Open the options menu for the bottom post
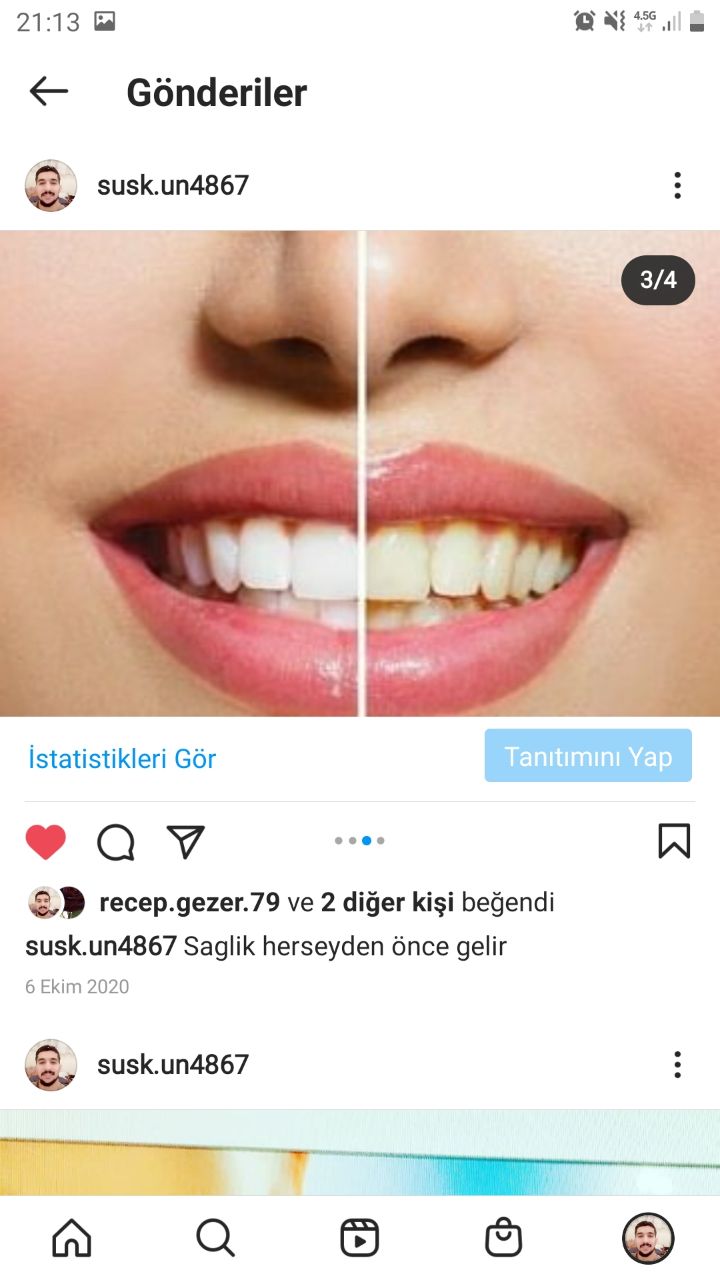 coord(677,1065)
